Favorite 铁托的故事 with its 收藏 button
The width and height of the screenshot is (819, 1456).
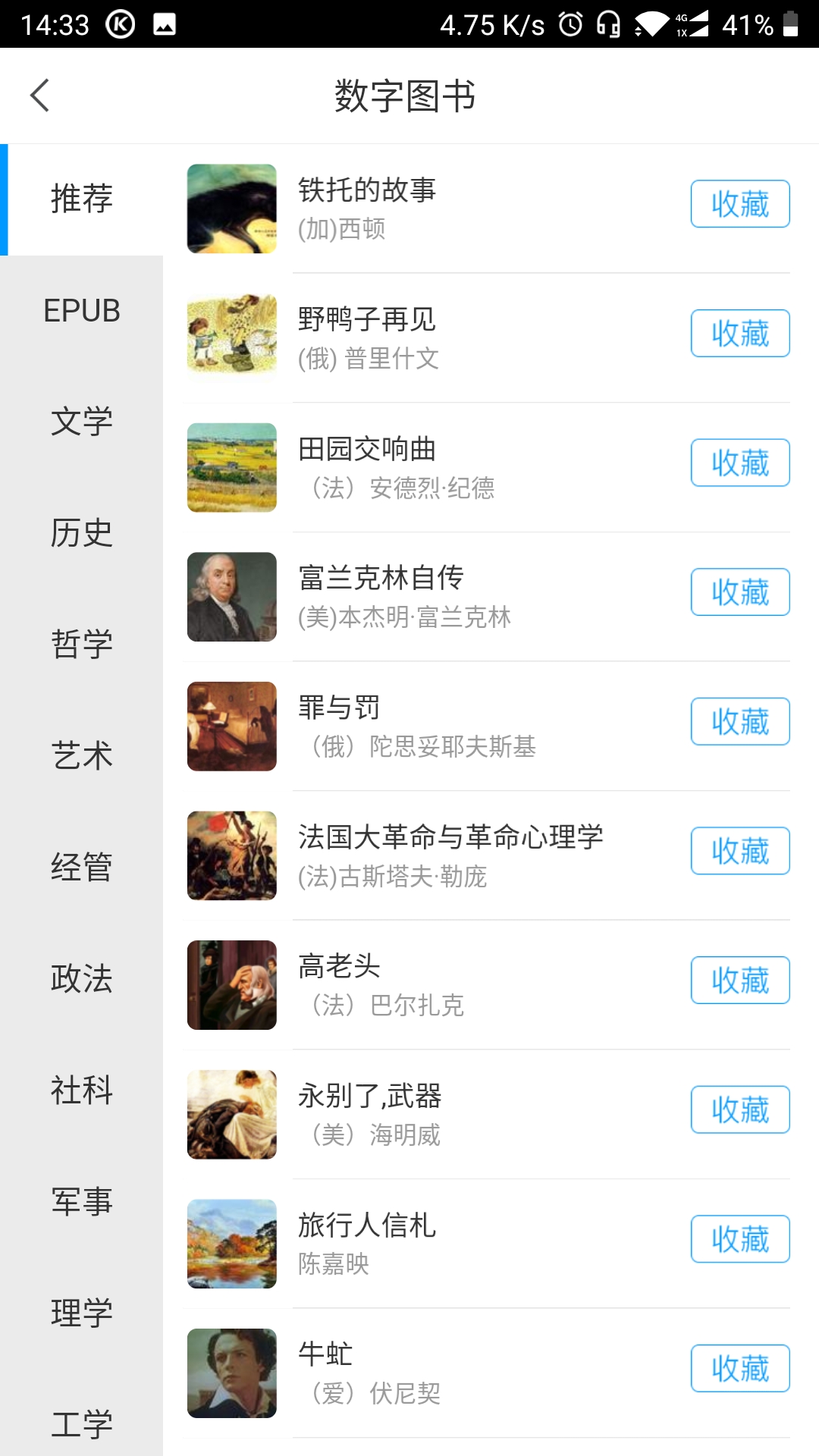click(x=739, y=203)
